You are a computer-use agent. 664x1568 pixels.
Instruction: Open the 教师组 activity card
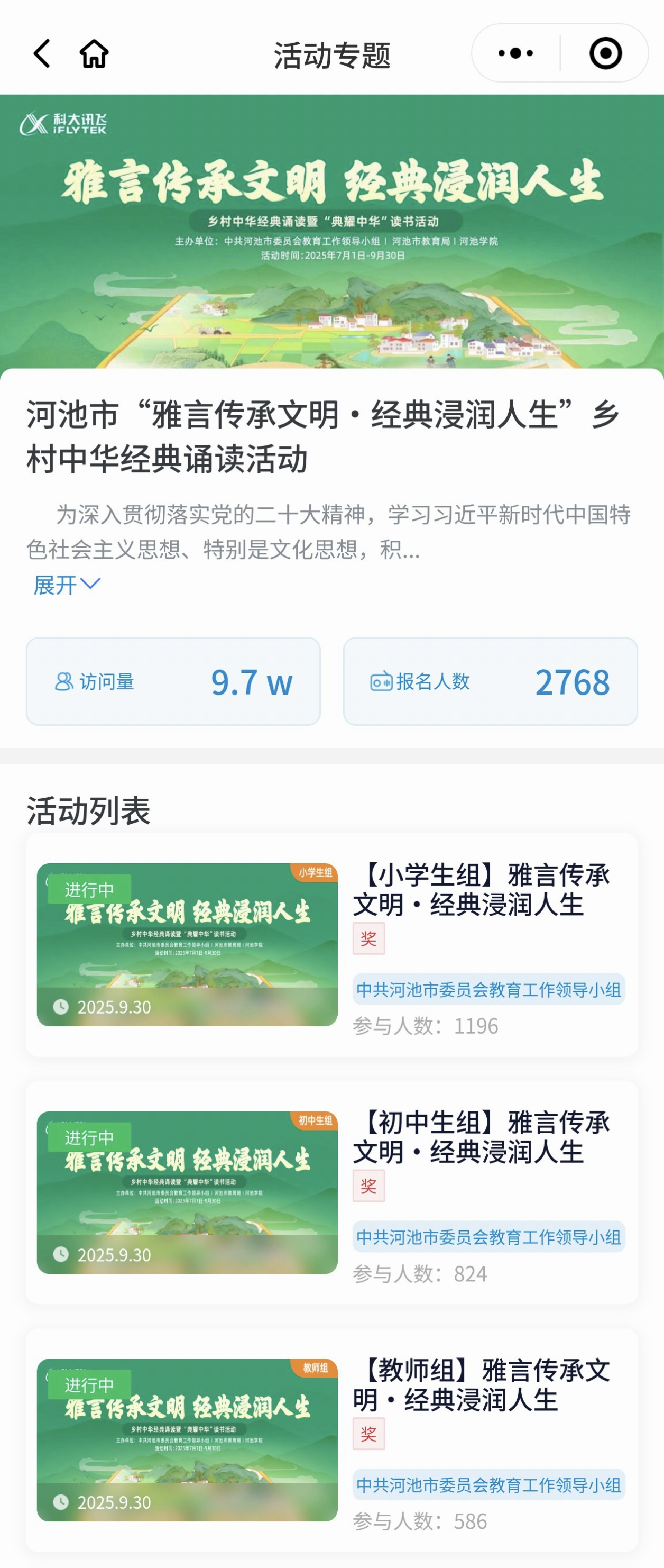tap(331, 1439)
